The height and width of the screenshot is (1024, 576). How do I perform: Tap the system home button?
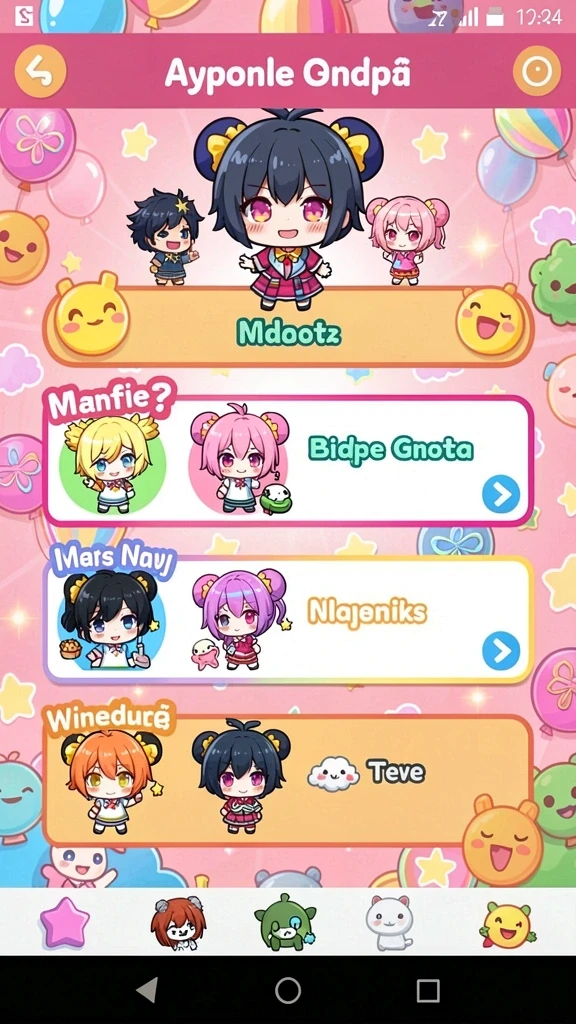[x=288, y=990]
